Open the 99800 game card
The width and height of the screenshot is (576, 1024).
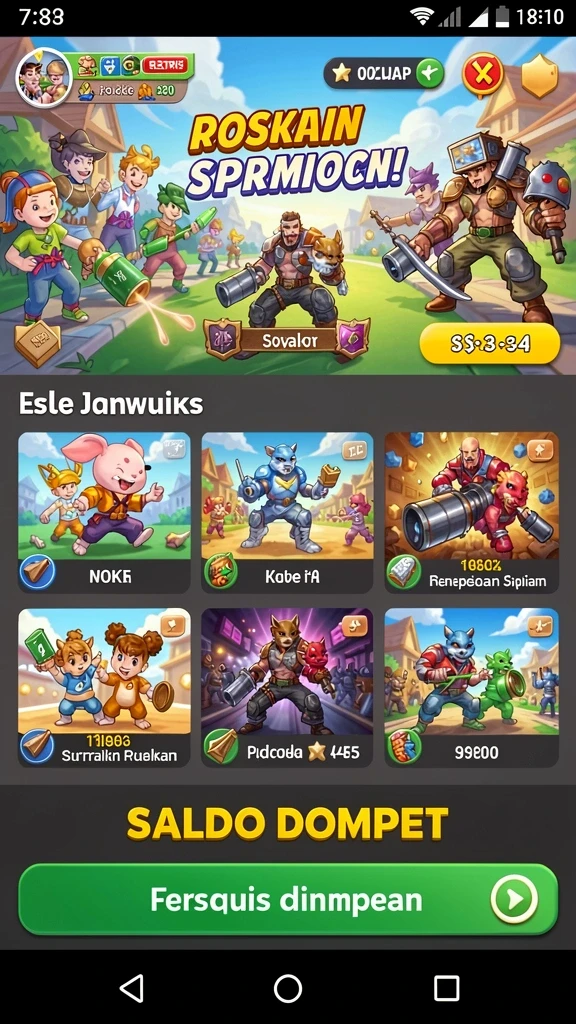pos(472,687)
